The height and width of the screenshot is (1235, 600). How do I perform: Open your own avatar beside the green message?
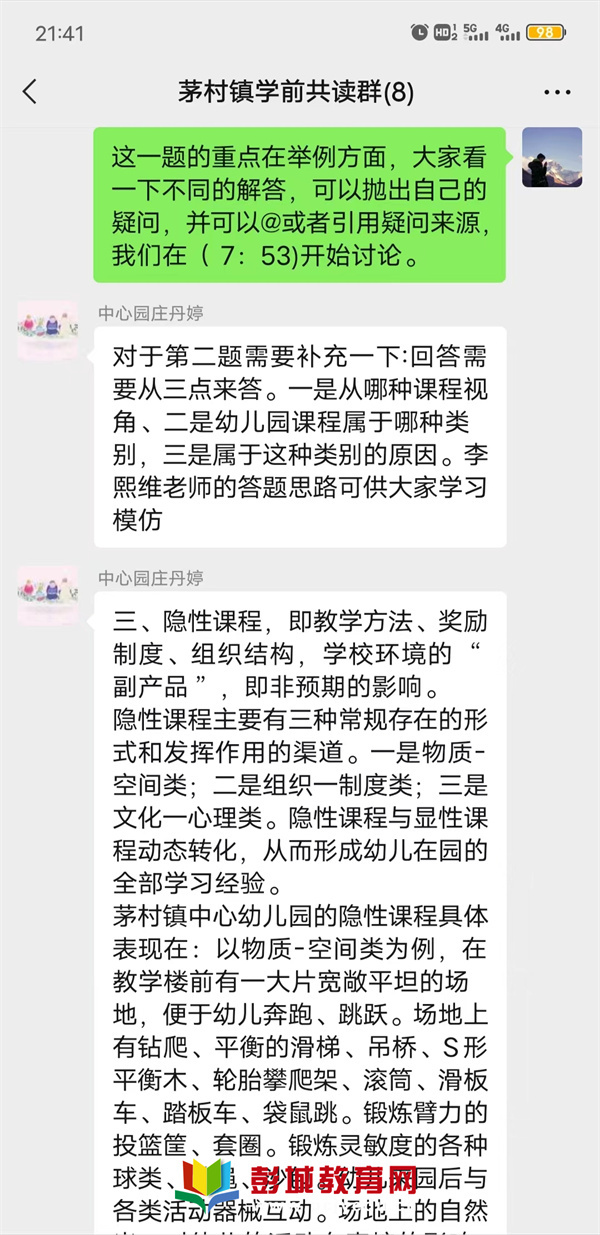coord(551,157)
